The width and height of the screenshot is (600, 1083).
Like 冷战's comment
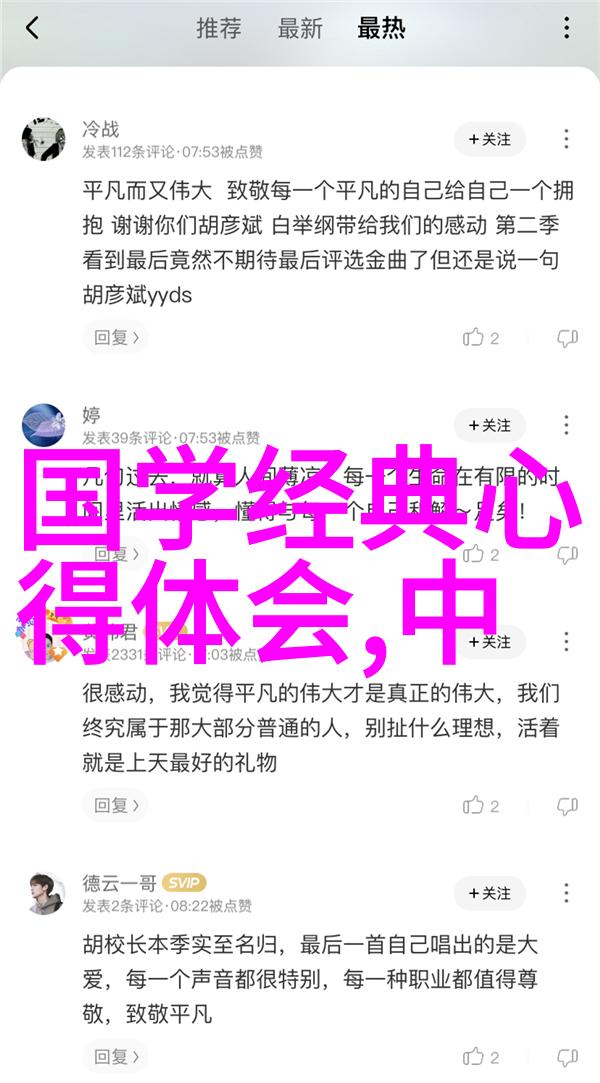(481, 338)
